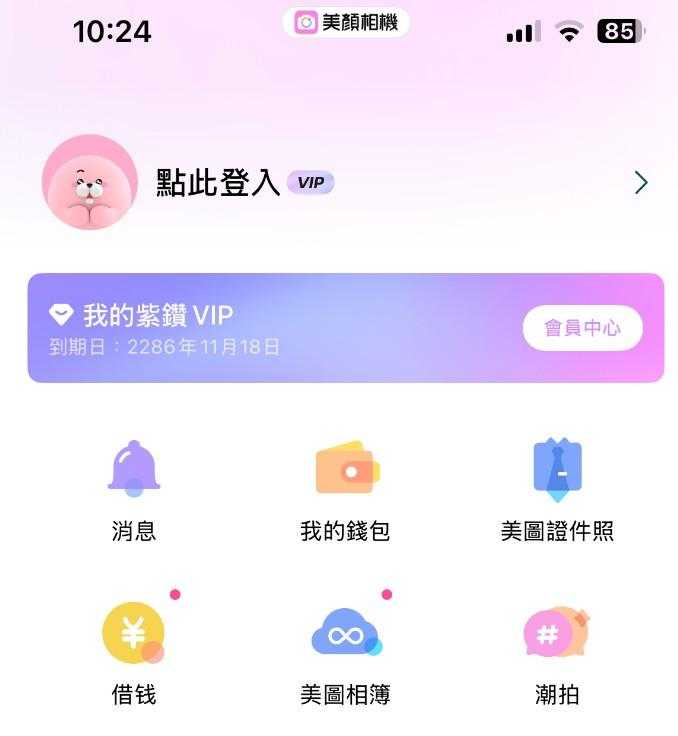
Task: Open the 潮拍 feature
Action: (x=557, y=652)
